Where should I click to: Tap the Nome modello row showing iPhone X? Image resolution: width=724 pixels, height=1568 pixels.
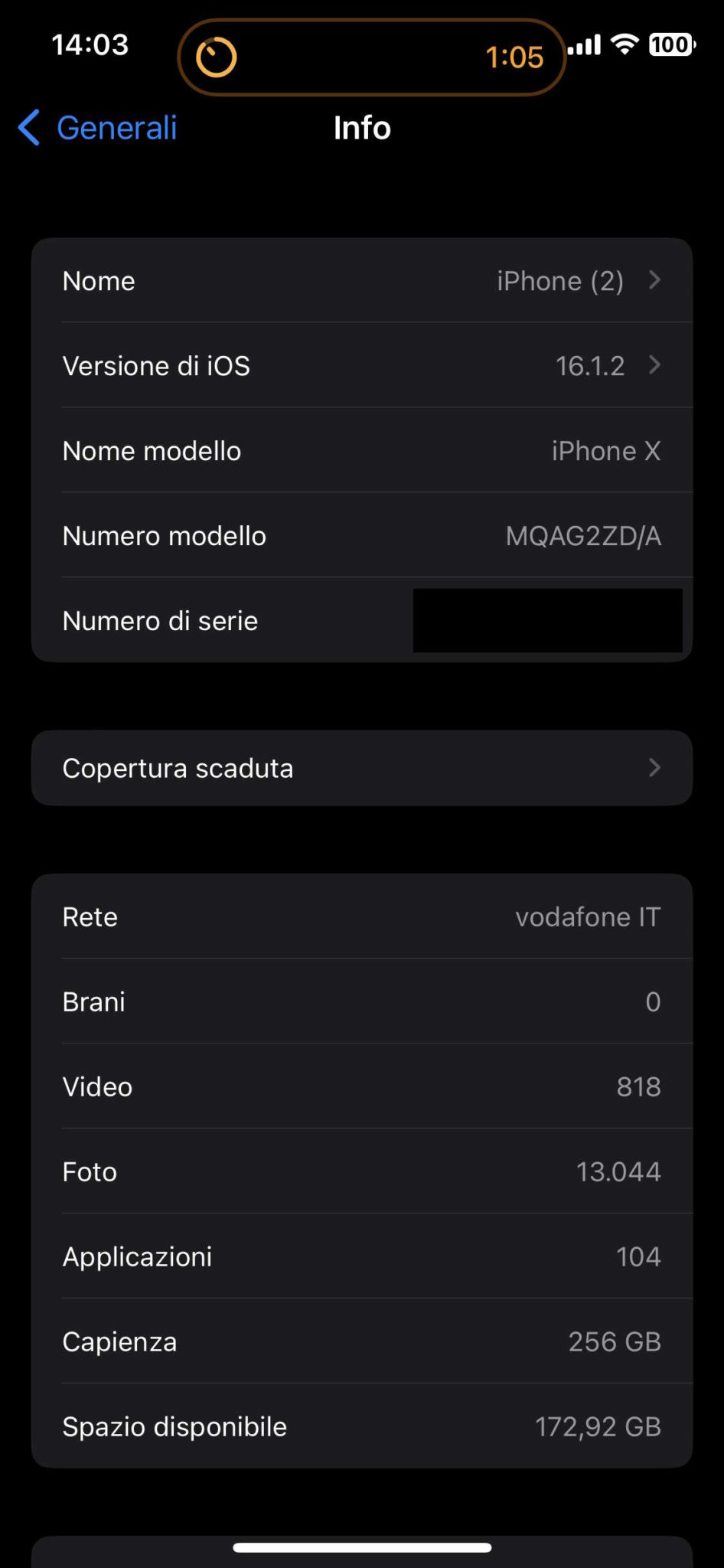pos(360,451)
